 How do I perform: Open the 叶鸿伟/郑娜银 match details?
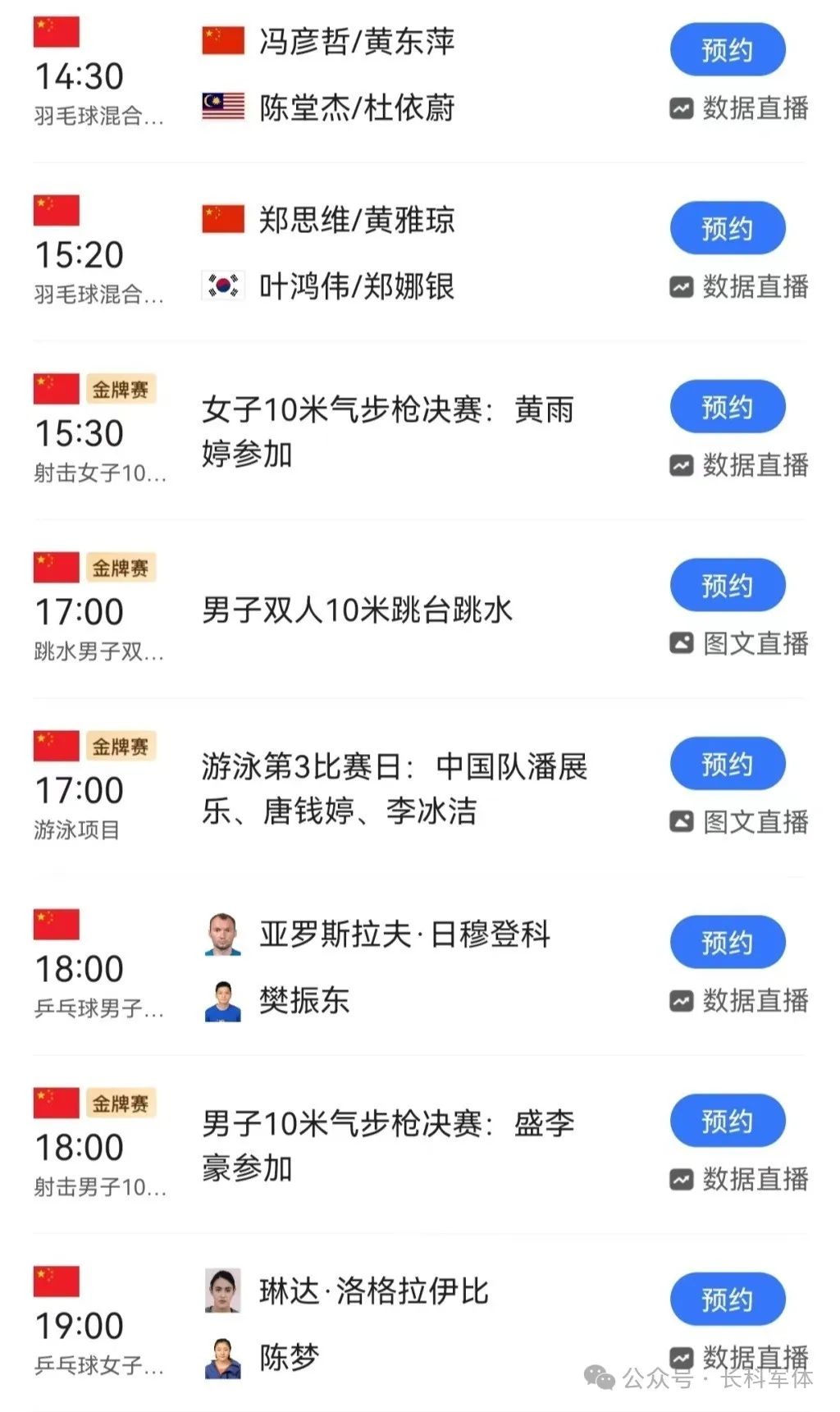356,286
